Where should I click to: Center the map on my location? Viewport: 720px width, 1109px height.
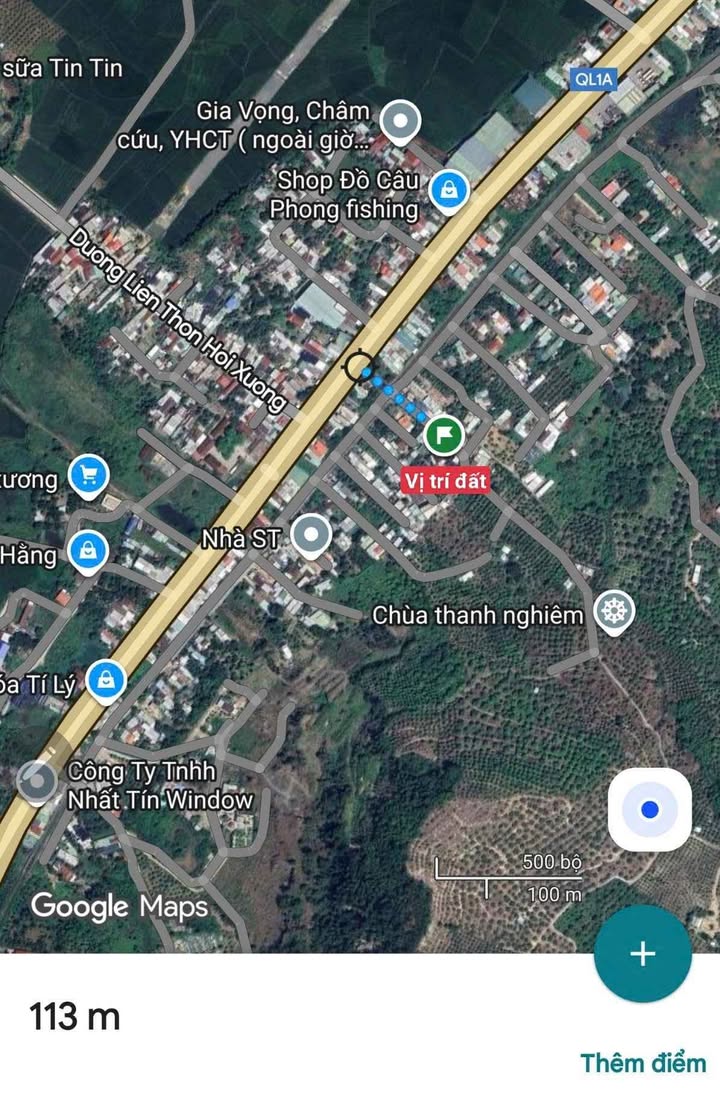pyautogui.click(x=650, y=809)
